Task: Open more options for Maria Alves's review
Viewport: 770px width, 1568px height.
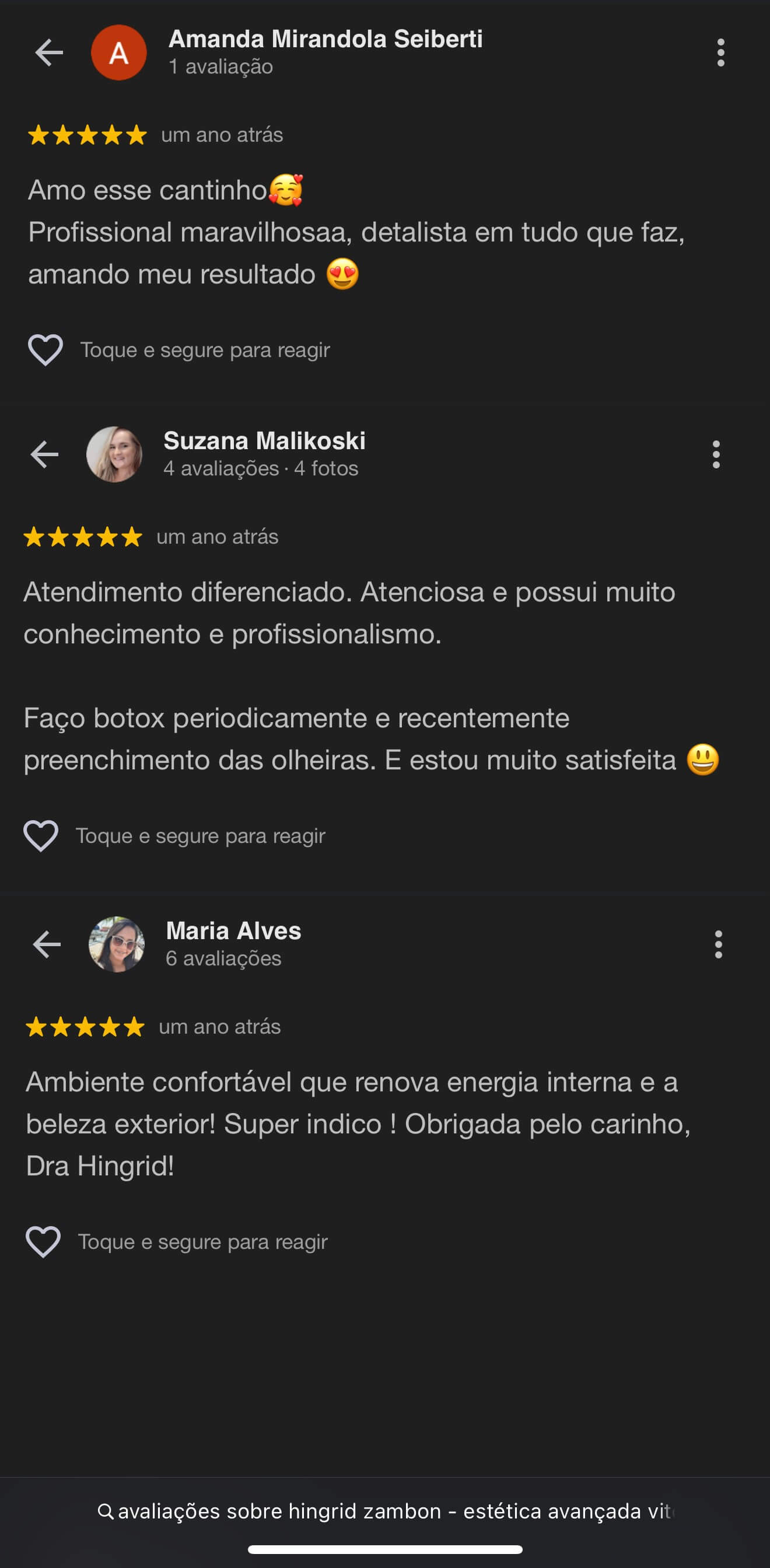Action: (718, 944)
